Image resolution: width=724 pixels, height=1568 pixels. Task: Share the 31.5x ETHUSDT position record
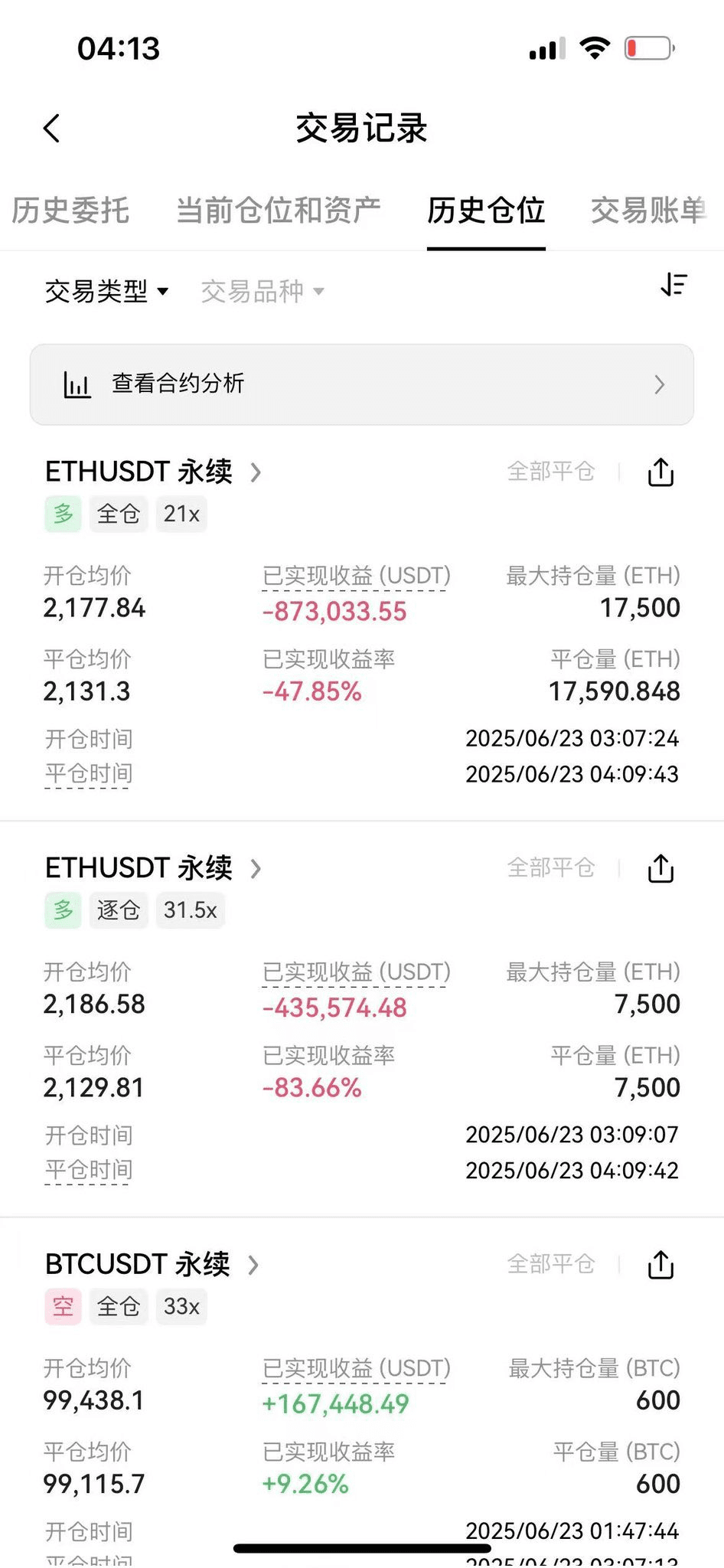click(661, 868)
